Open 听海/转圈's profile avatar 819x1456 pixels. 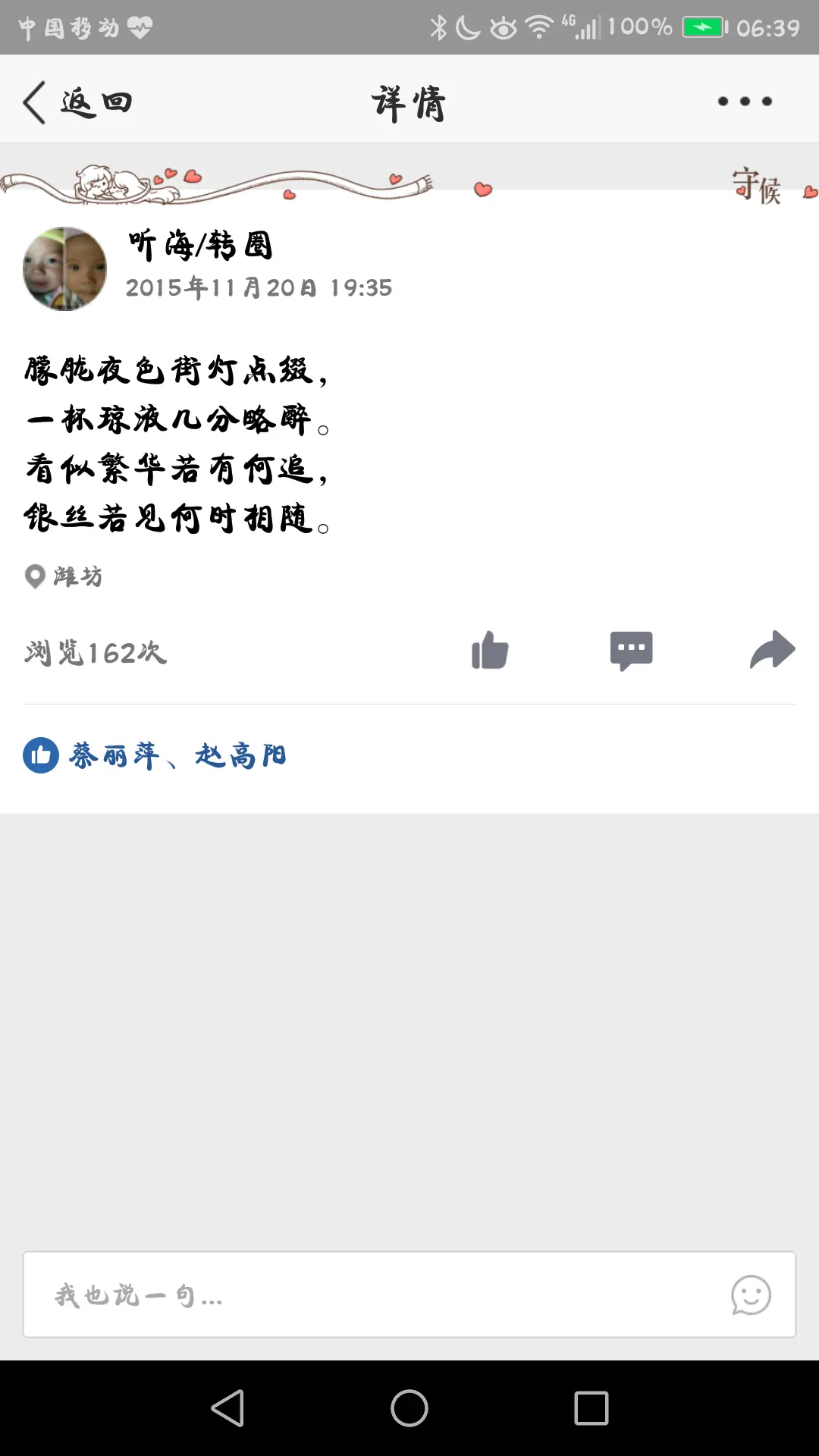65,268
